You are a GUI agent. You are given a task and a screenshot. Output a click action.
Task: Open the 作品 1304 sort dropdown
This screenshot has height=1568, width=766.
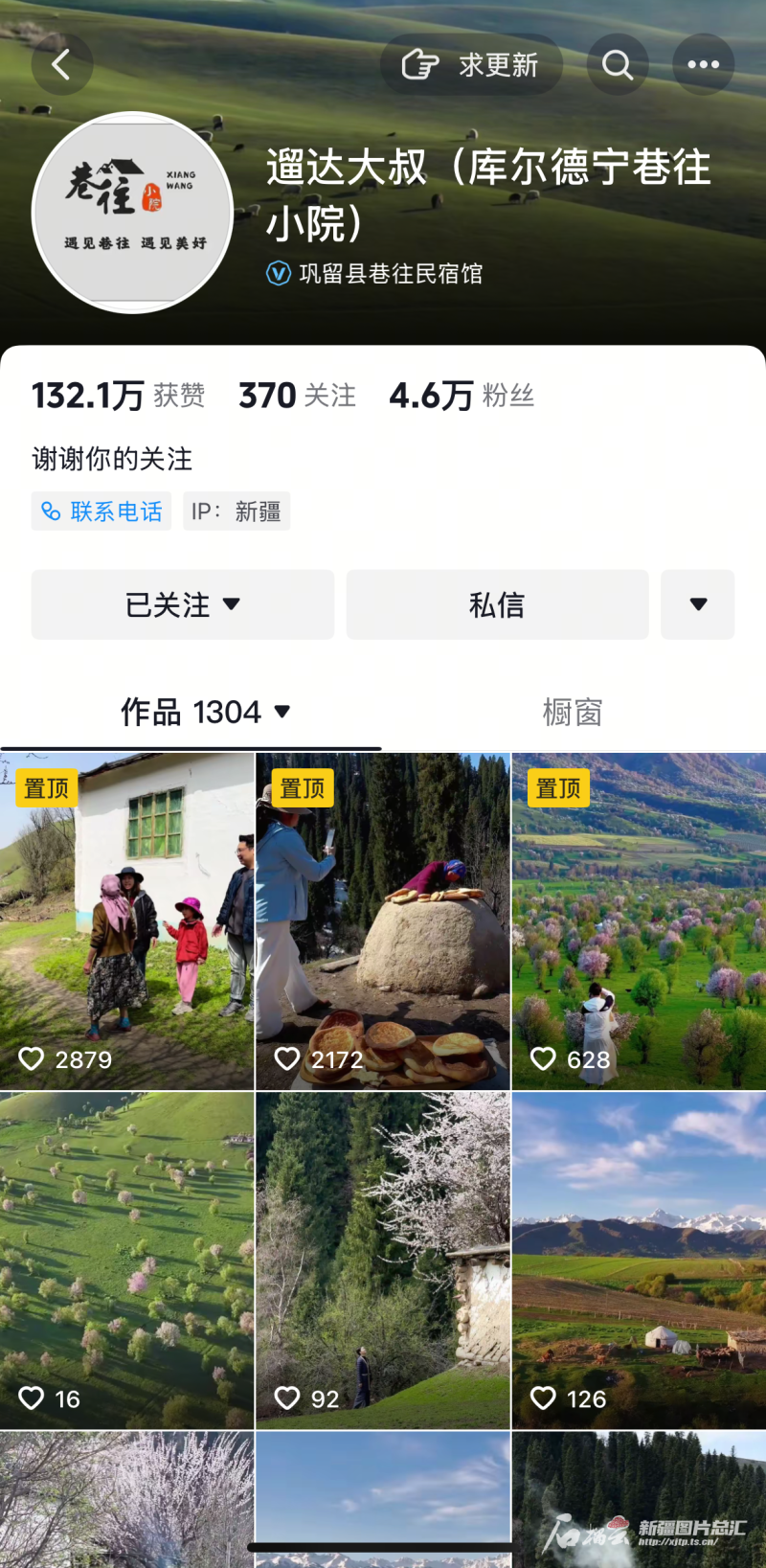[205, 712]
